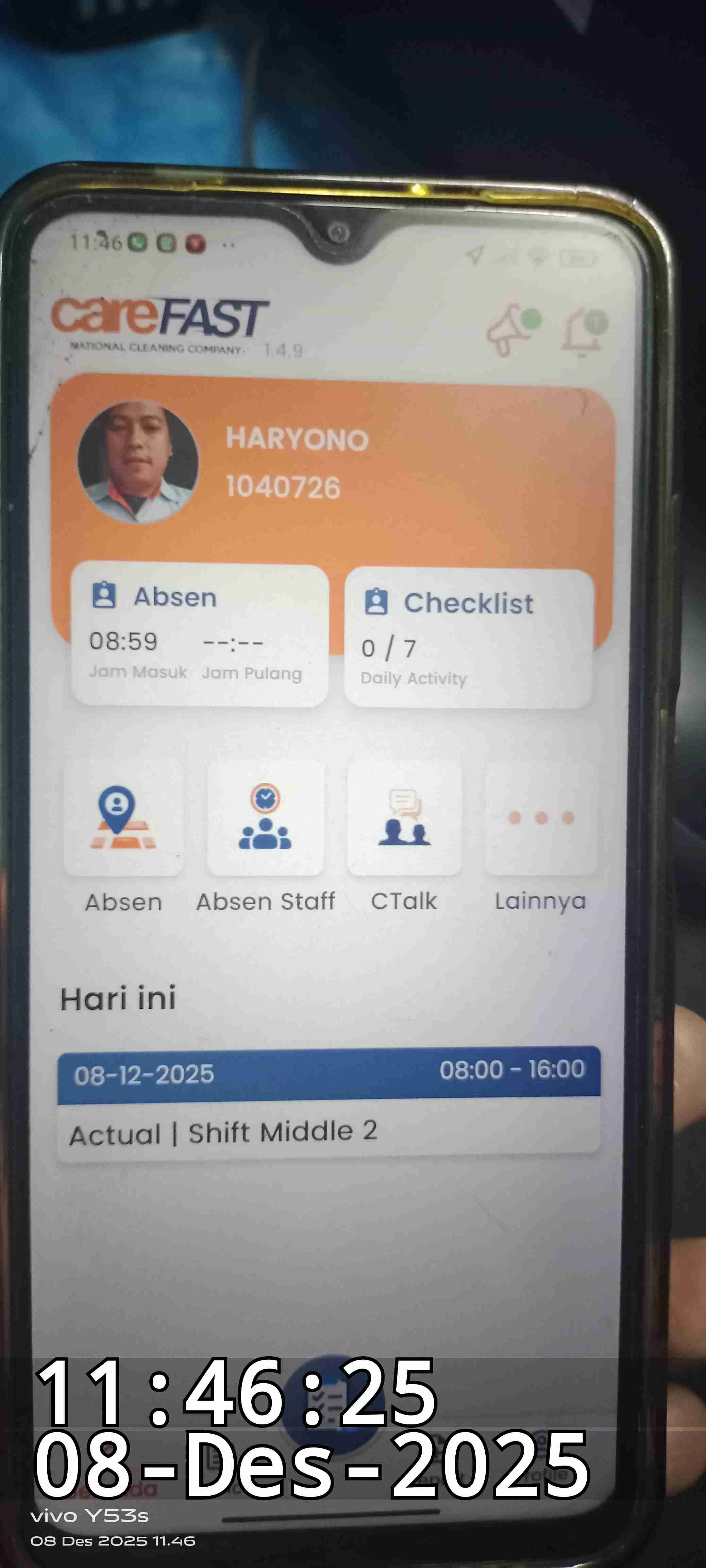This screenshot has height=1568, width=706.
Task: Open the notifications bell
Action: [x=583, y=330]
